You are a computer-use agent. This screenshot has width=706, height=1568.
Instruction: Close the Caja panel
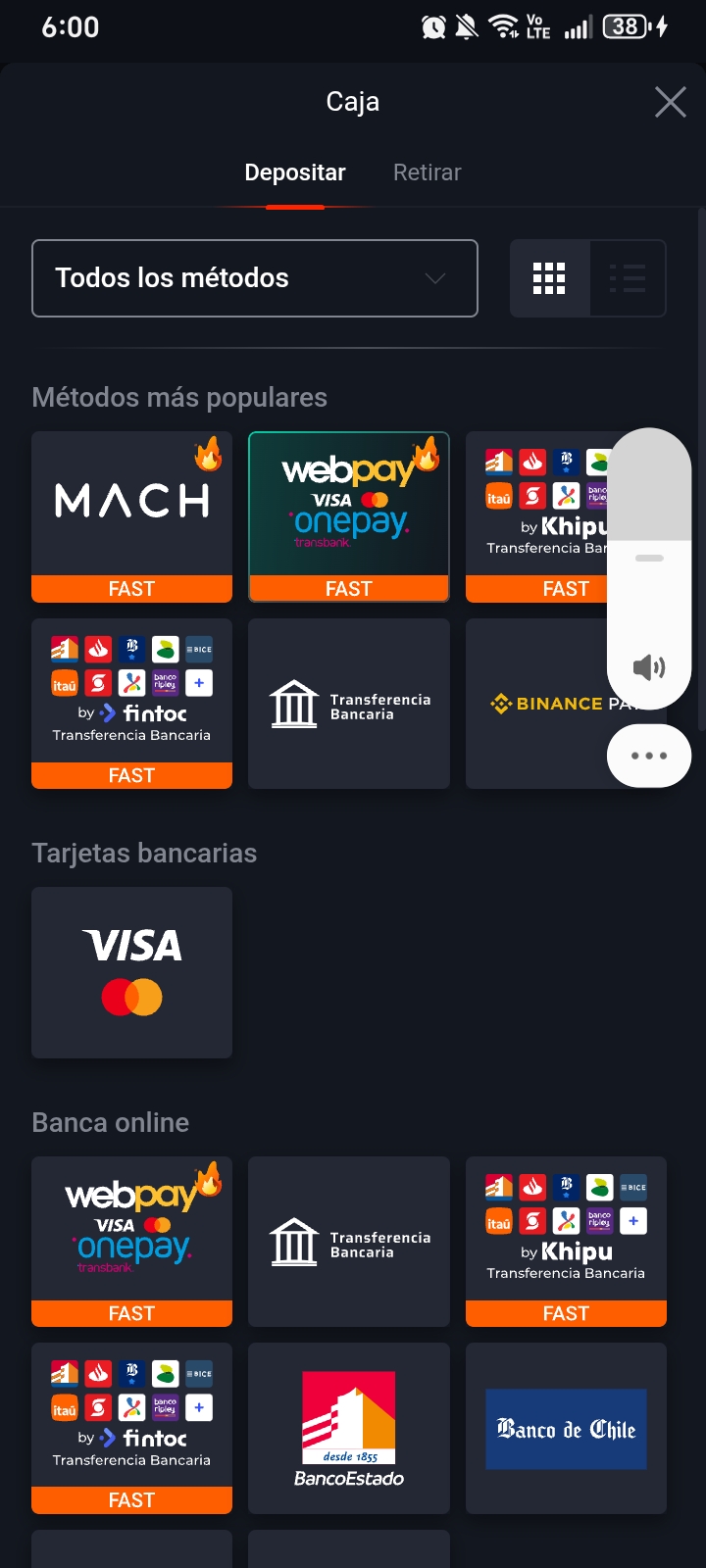(x=671, y=101)
